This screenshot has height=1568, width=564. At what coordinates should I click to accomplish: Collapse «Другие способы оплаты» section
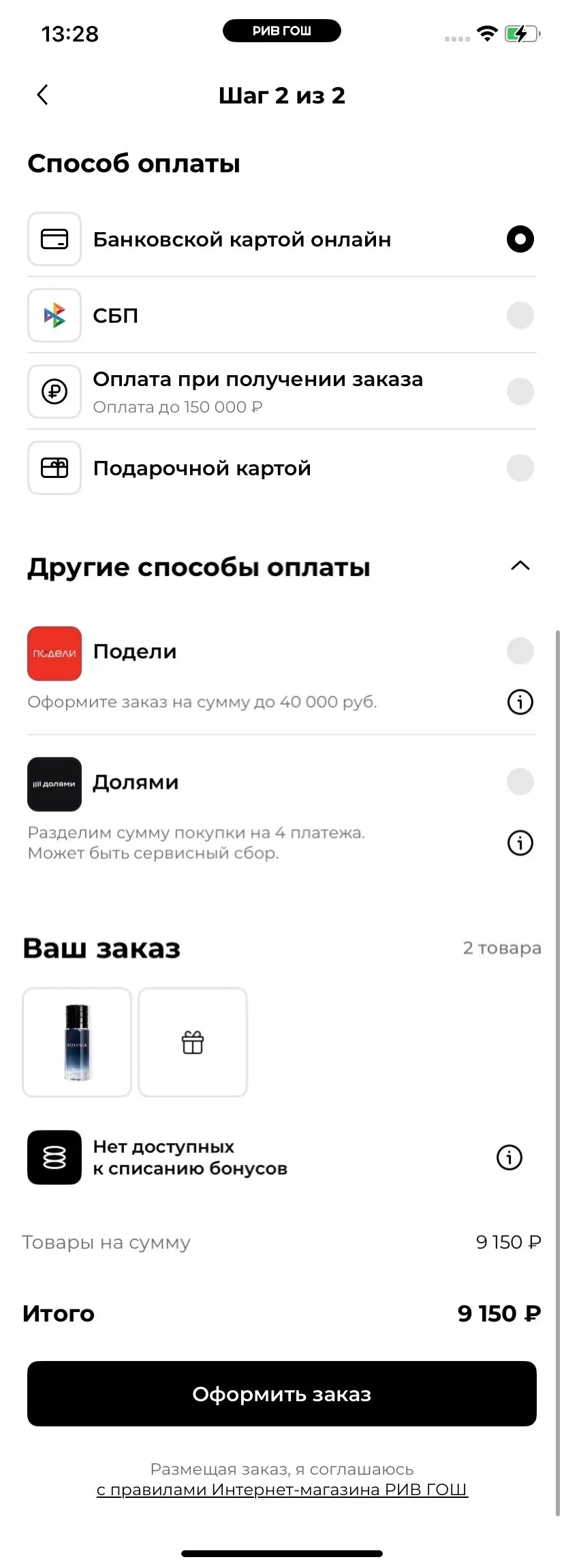(520, 566)
